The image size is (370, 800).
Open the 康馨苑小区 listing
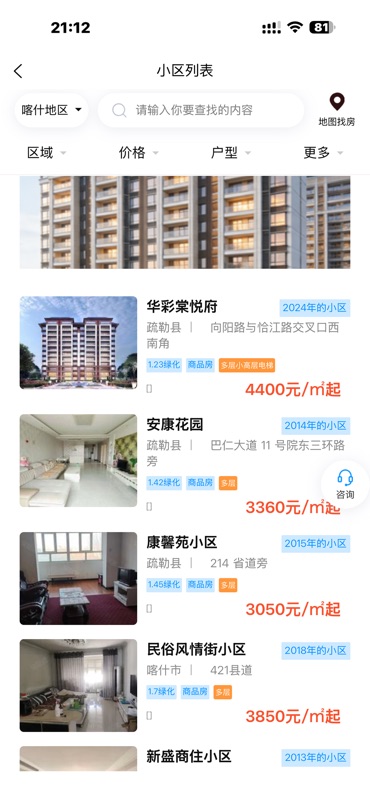(185, 578)
